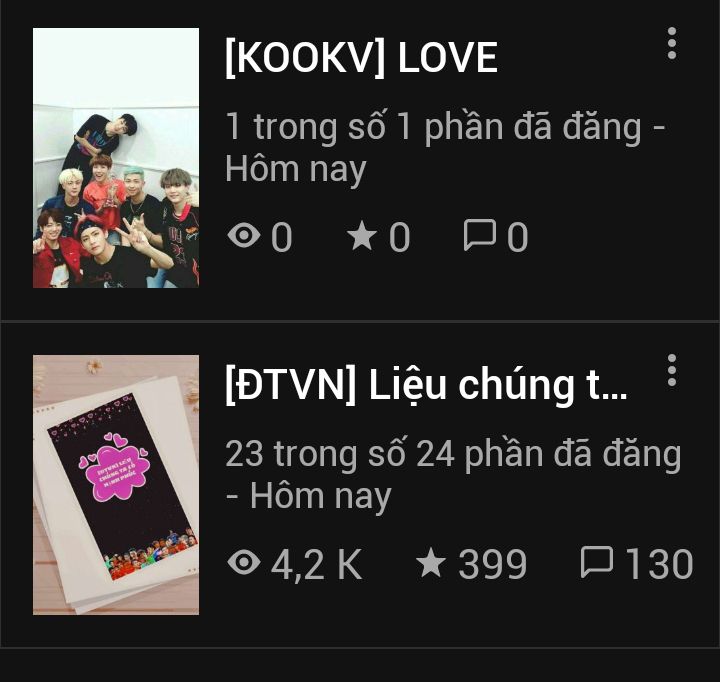Open overflow menu for [KOOKV] LOVE story

[x=671, y=43]
